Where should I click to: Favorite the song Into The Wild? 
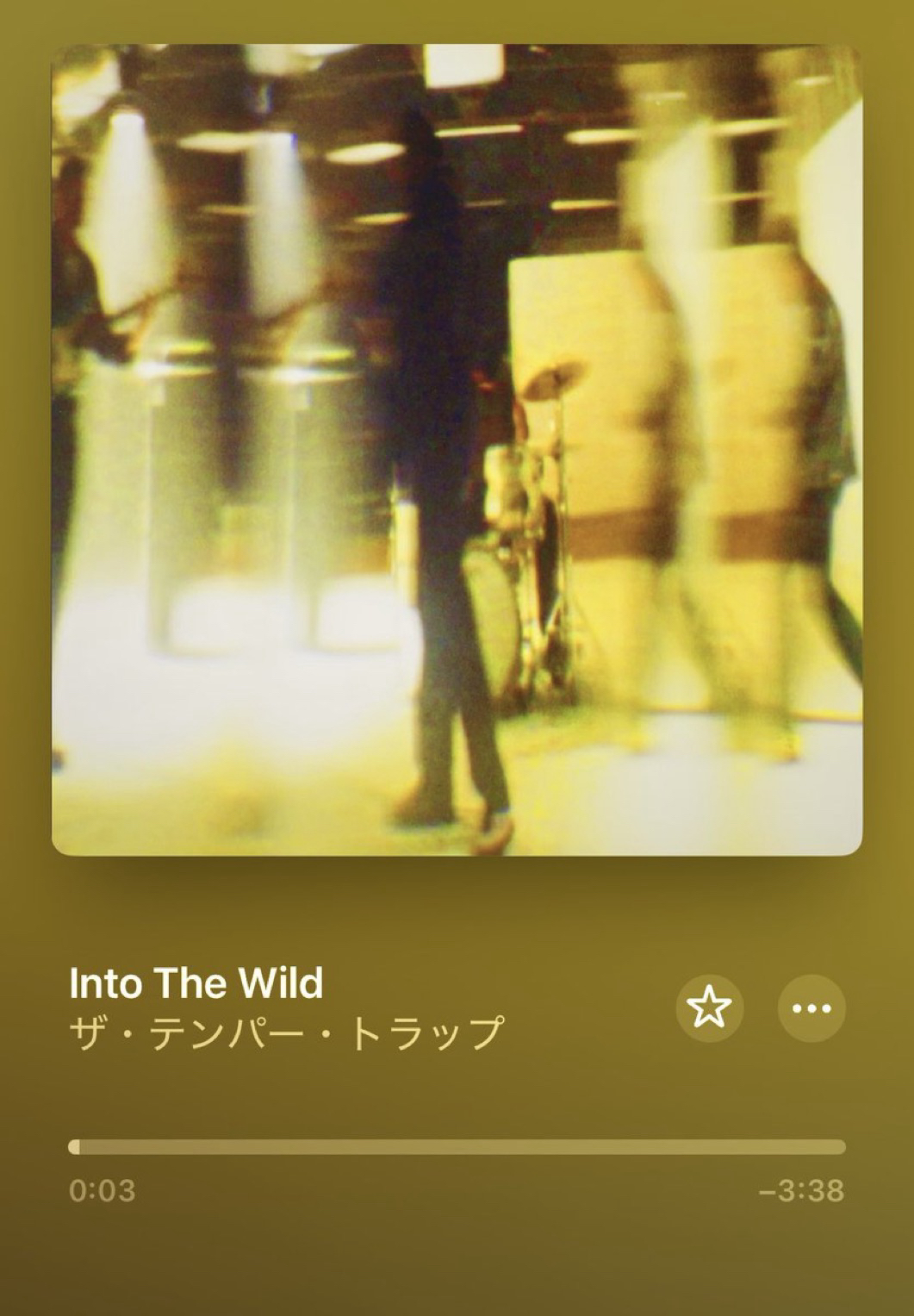[709, 1007]
